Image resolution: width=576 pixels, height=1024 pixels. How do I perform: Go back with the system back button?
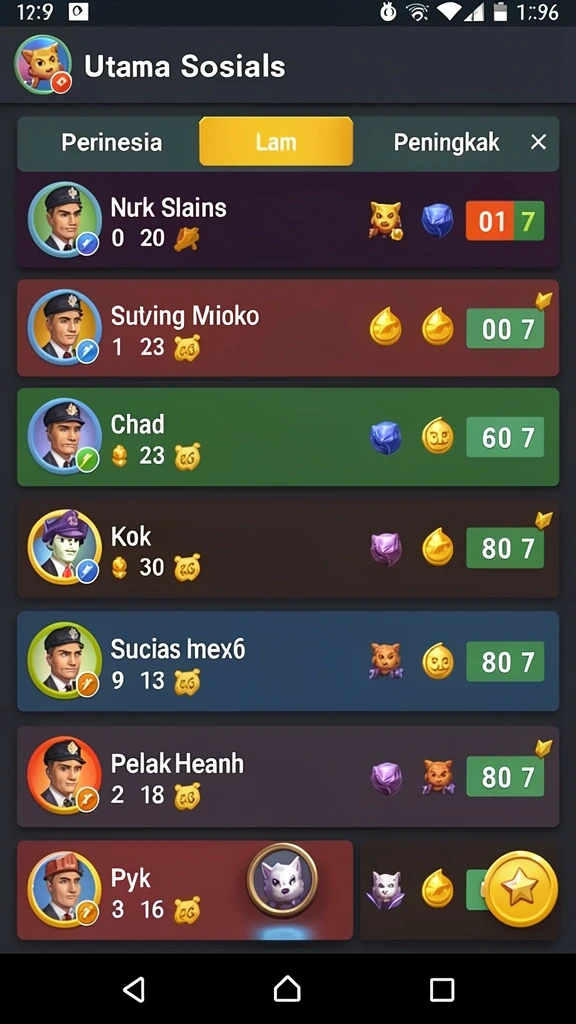point(135,989)
